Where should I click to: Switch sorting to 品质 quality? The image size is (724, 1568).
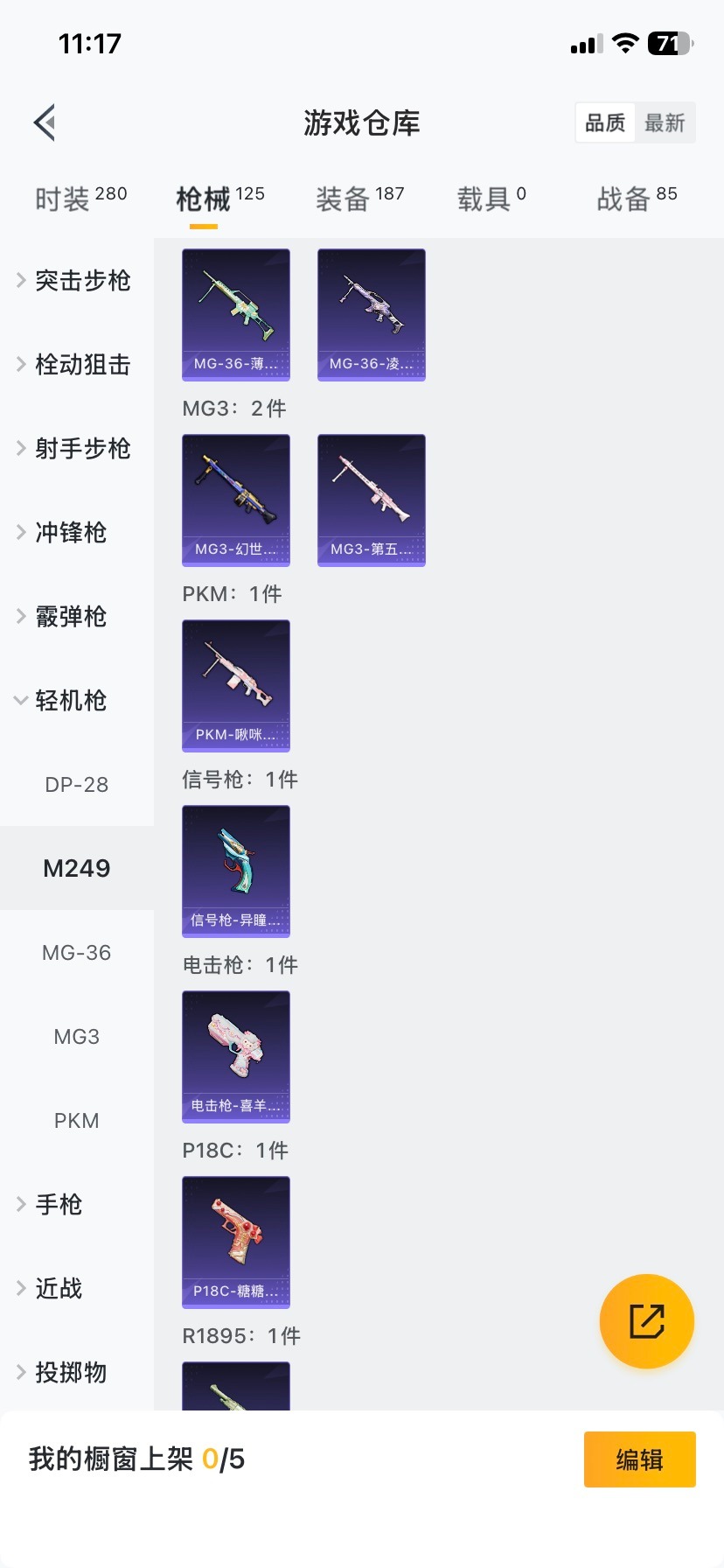(x=604, y=122)
